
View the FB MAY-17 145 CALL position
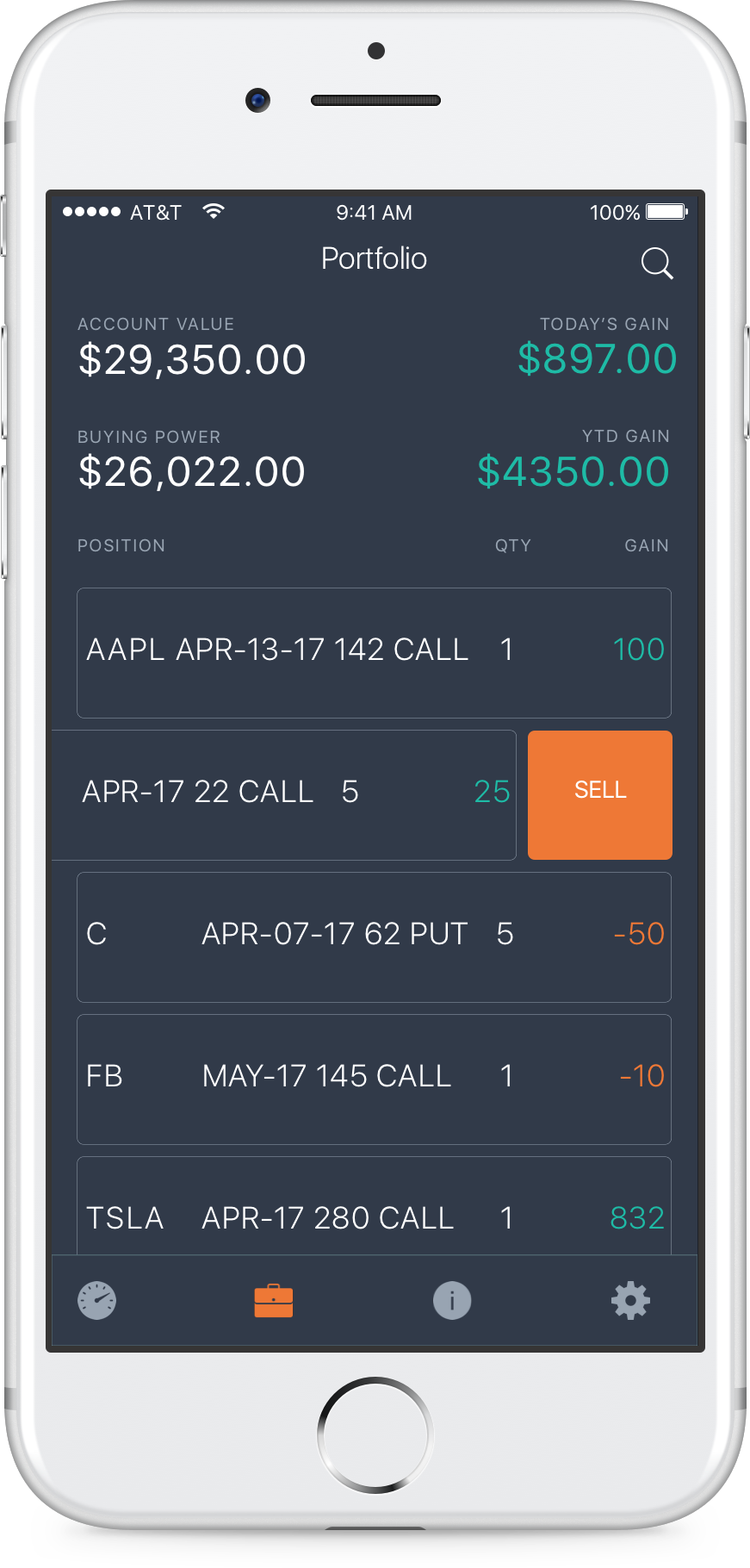(374, 1079)
